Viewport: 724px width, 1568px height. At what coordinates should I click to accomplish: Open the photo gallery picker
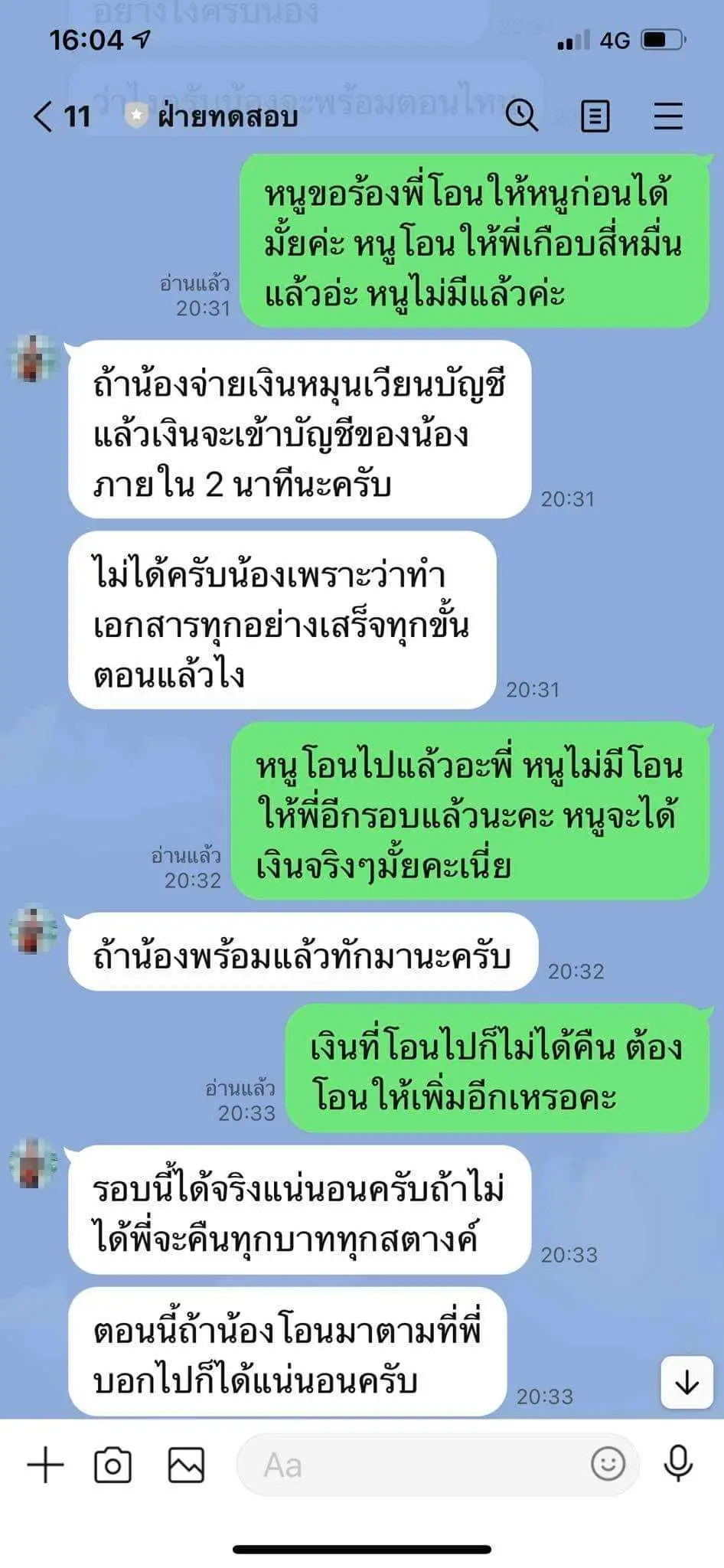click(x=186, y=1465)
